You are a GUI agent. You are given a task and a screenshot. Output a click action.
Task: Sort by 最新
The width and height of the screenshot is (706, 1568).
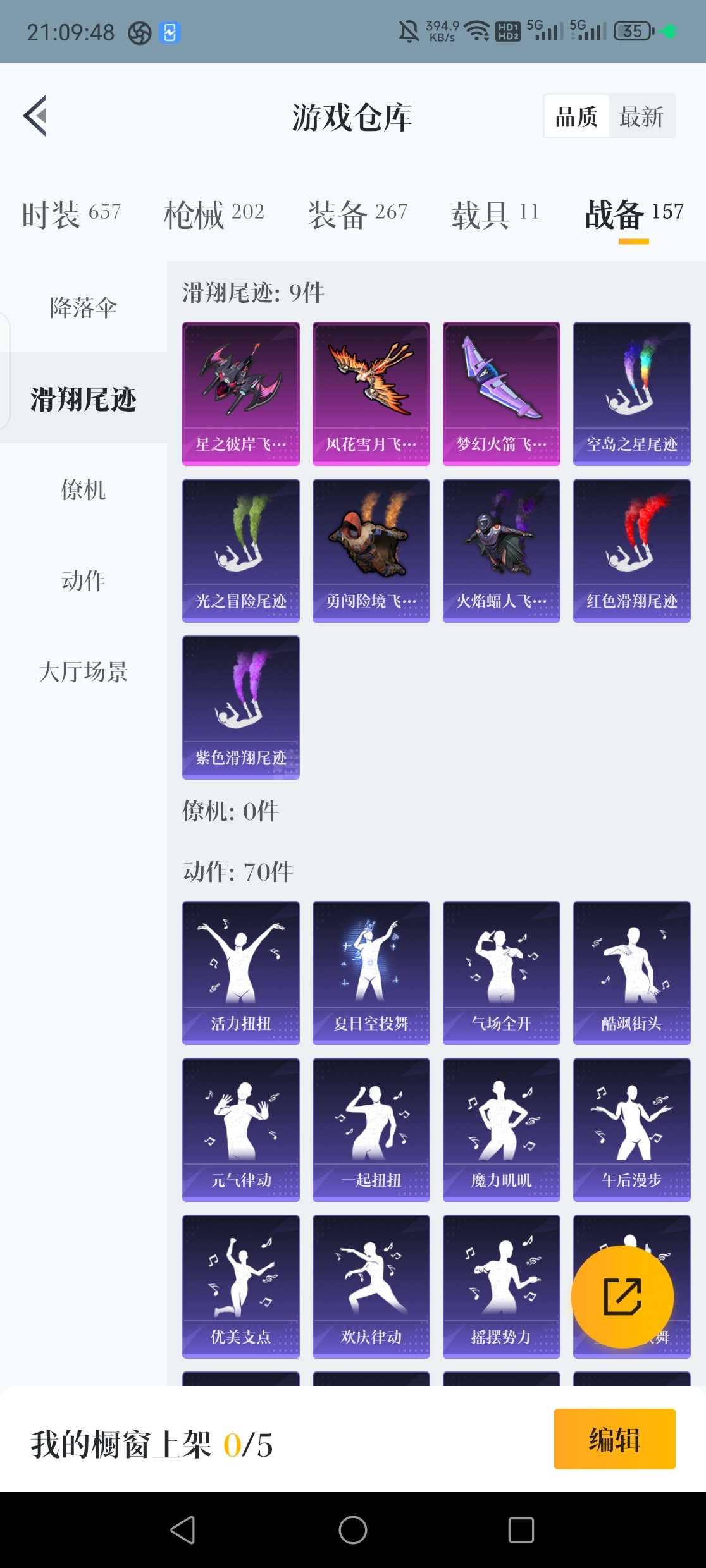click(x=641, y=116)
